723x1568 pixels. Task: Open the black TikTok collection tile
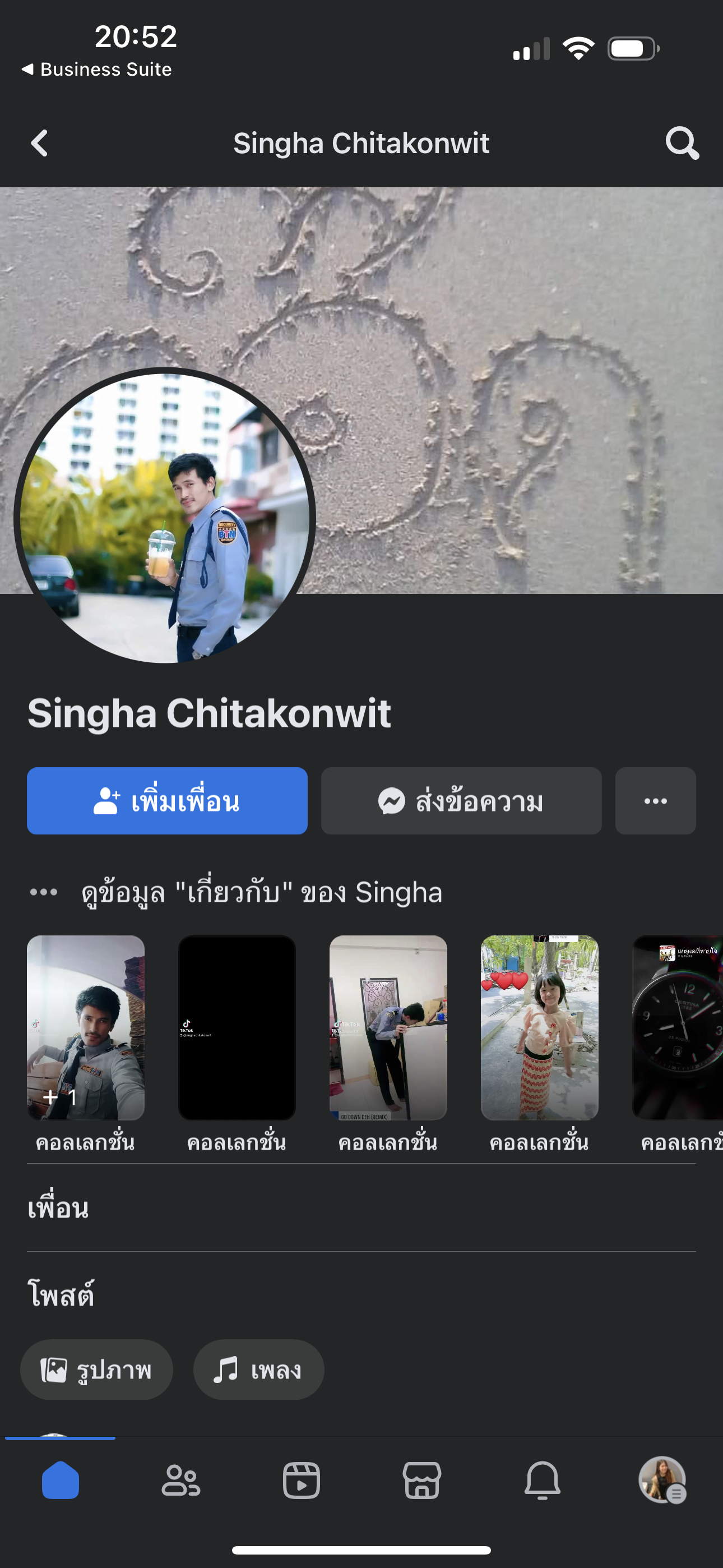(x=237, y=1027)
